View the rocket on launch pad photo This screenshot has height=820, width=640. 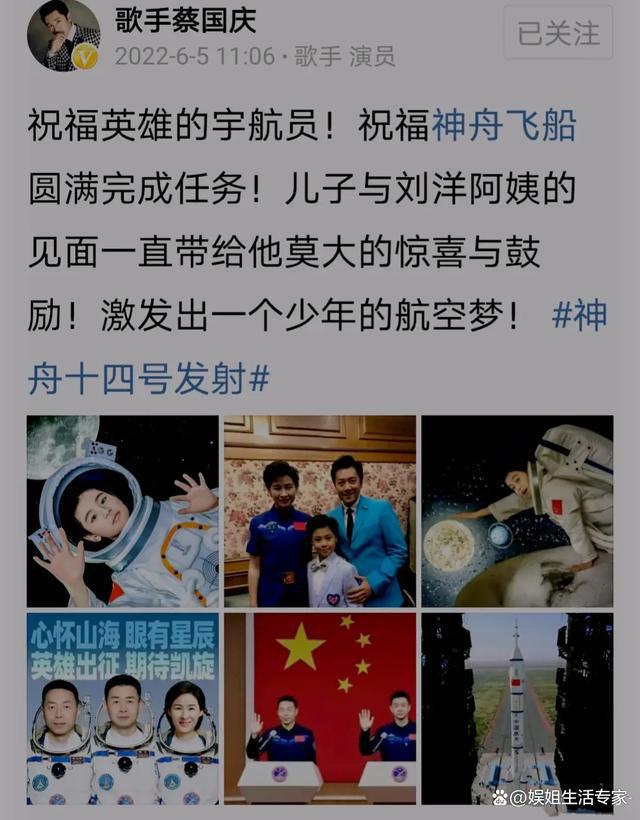tap(516, 708)
